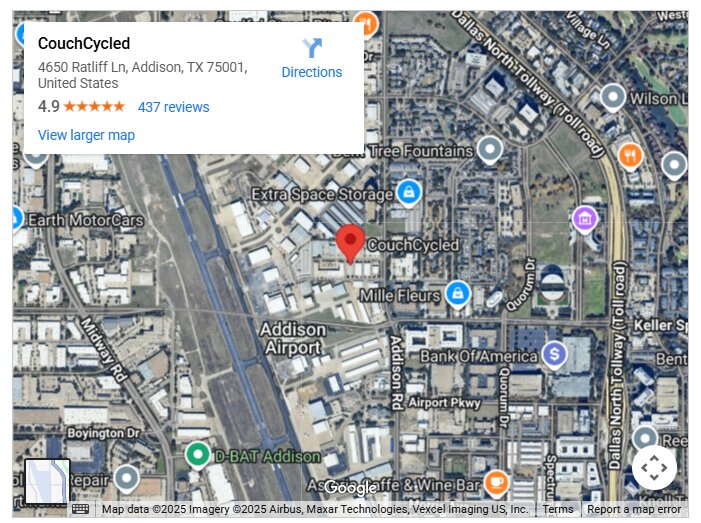Switch map layer using the thumbnail
Viewport: 701px width, 523px height.
47,481
